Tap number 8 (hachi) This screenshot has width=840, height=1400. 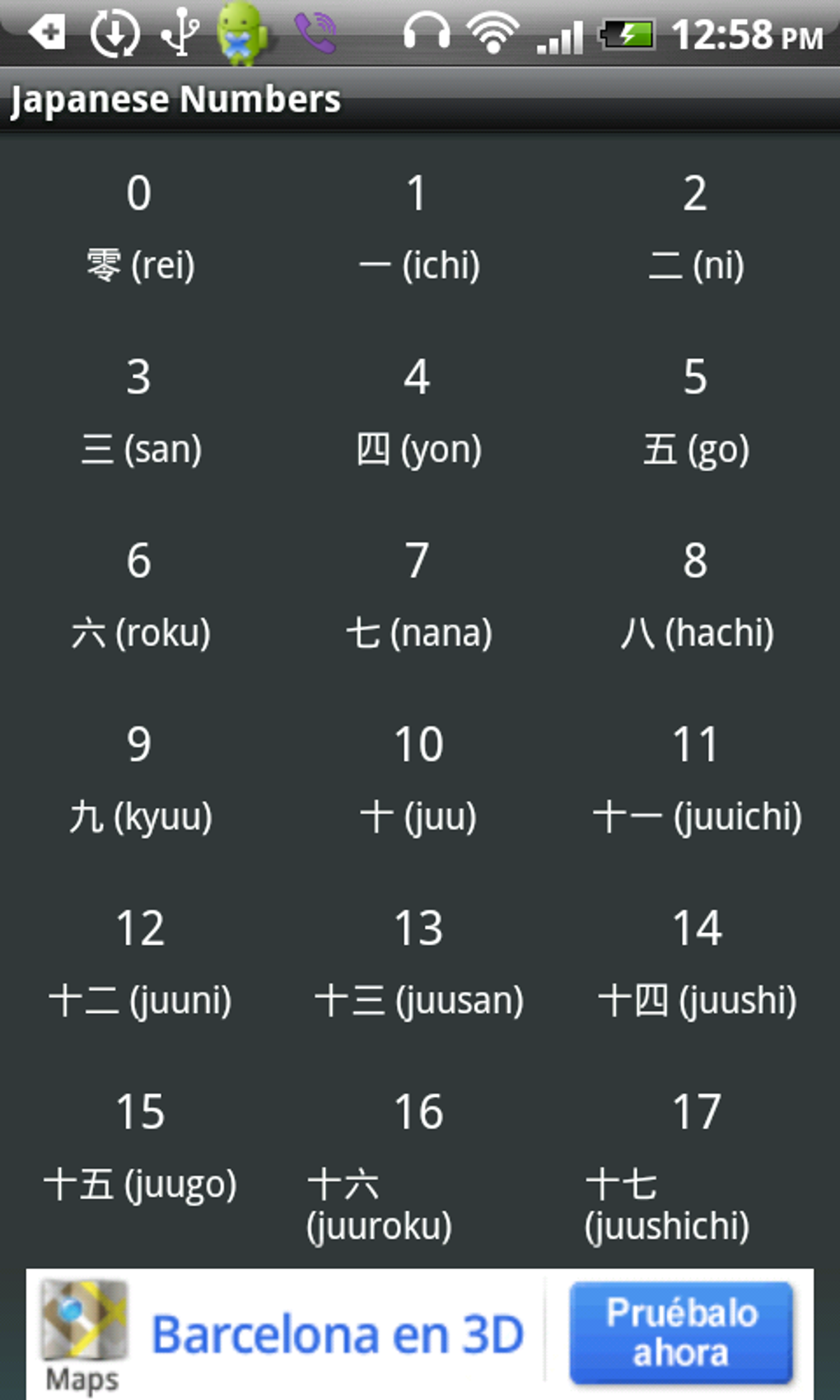click(696, 595)
